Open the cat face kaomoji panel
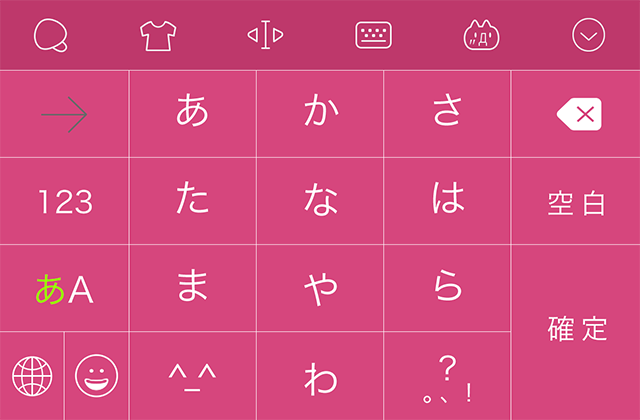Viewport: 640px width, 420px height. click(x=481, y=35)
